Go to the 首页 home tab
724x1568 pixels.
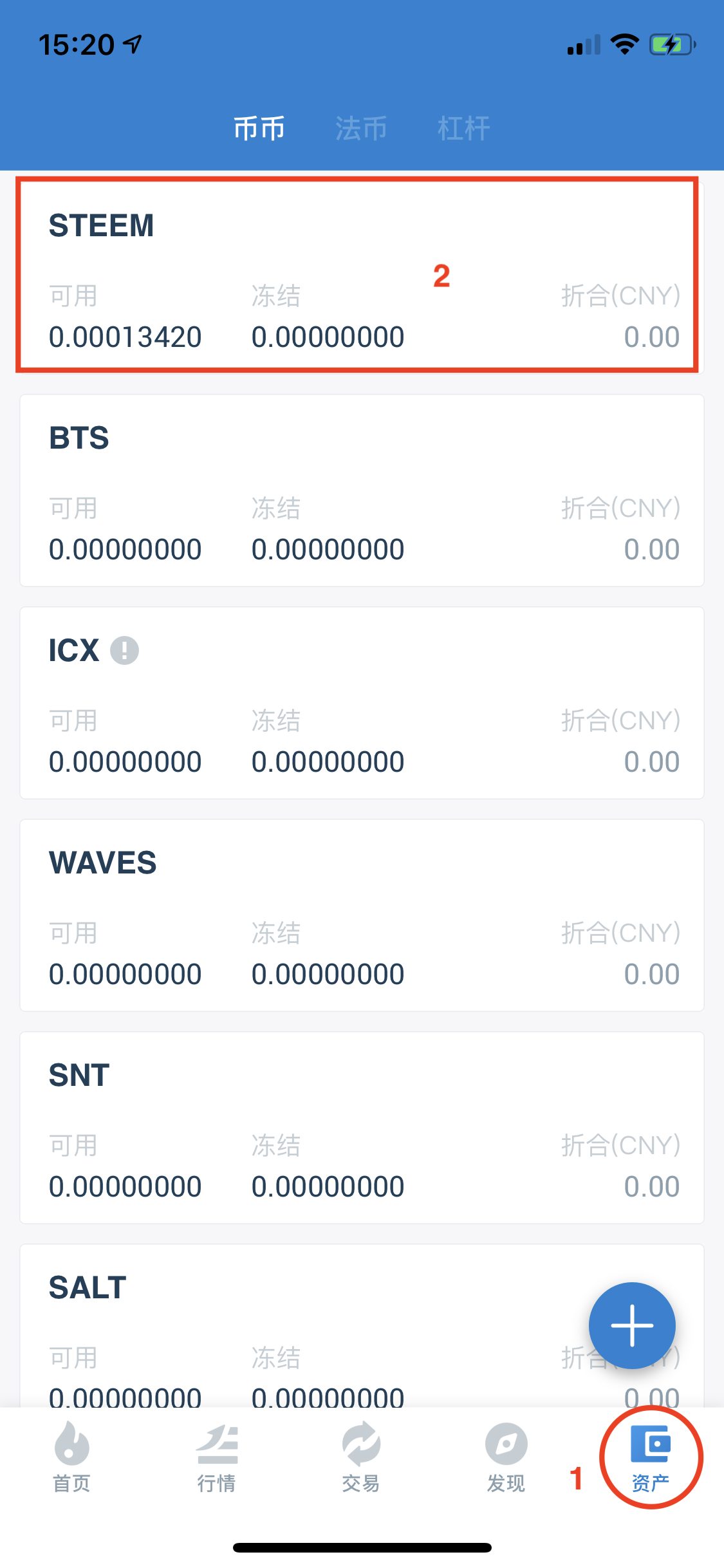click(x=71, y=1457)
